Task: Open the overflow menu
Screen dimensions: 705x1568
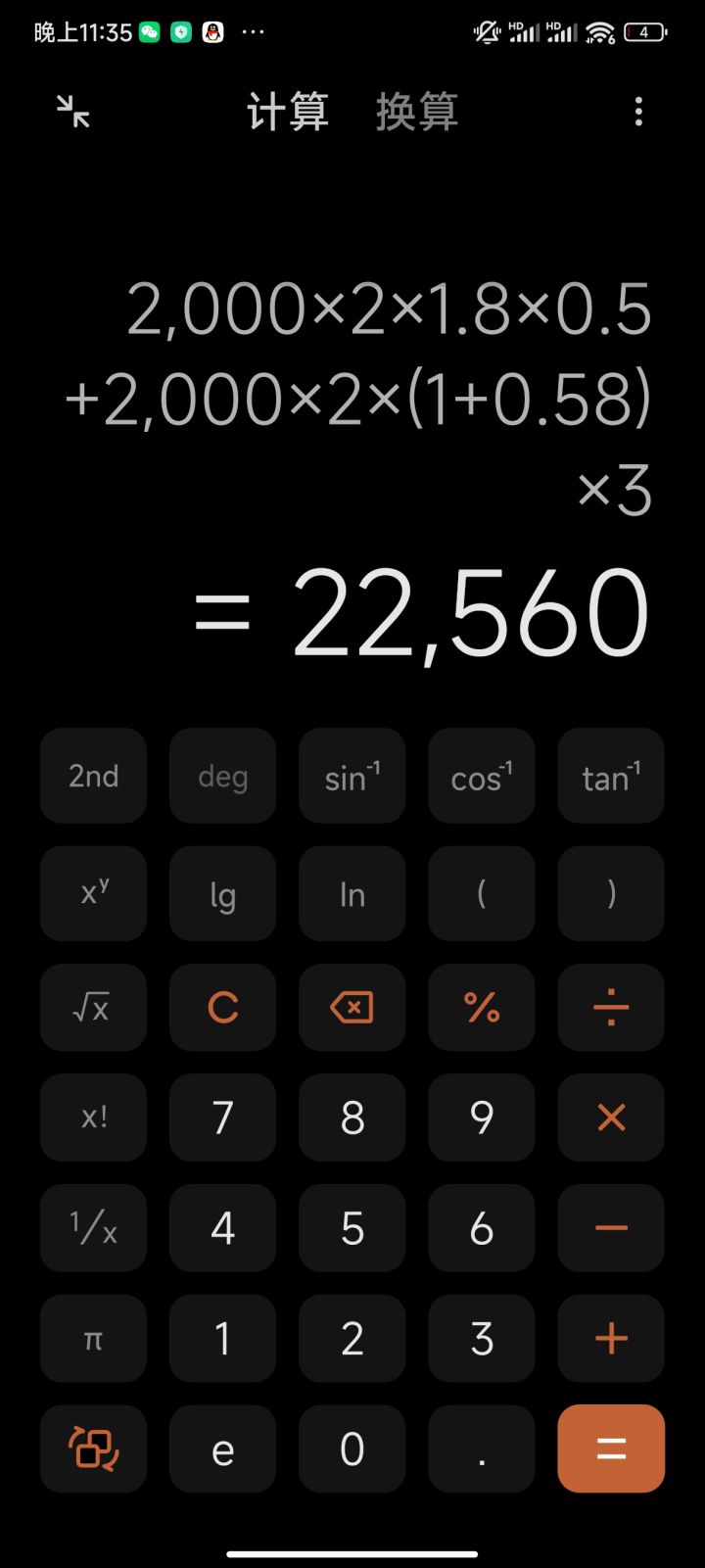Action: pos(638,112)
